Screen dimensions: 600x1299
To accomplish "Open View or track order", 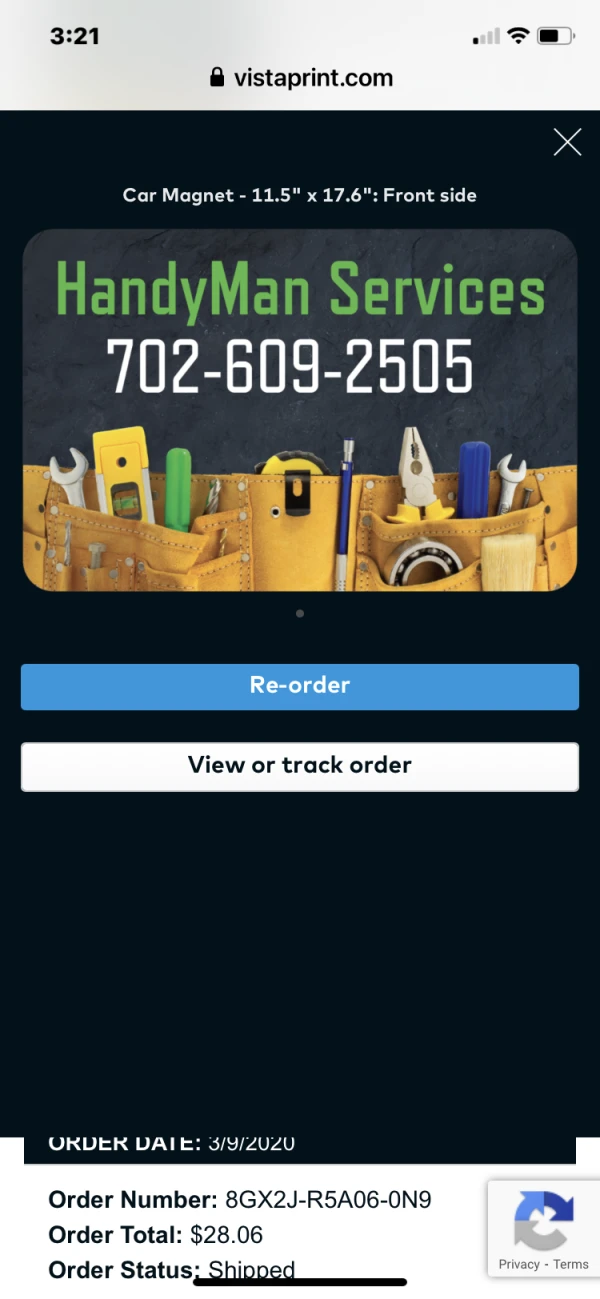I will (x=300, y=766).
